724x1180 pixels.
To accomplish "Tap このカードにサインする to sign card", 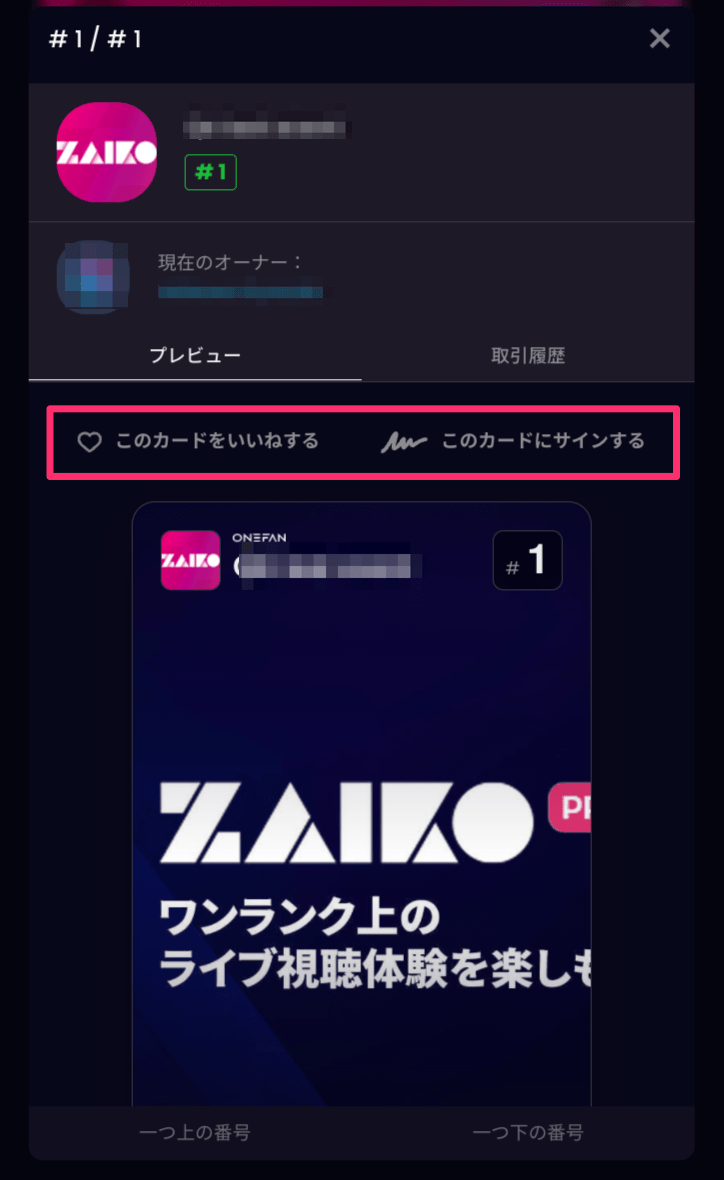I will tap(513, 441).
